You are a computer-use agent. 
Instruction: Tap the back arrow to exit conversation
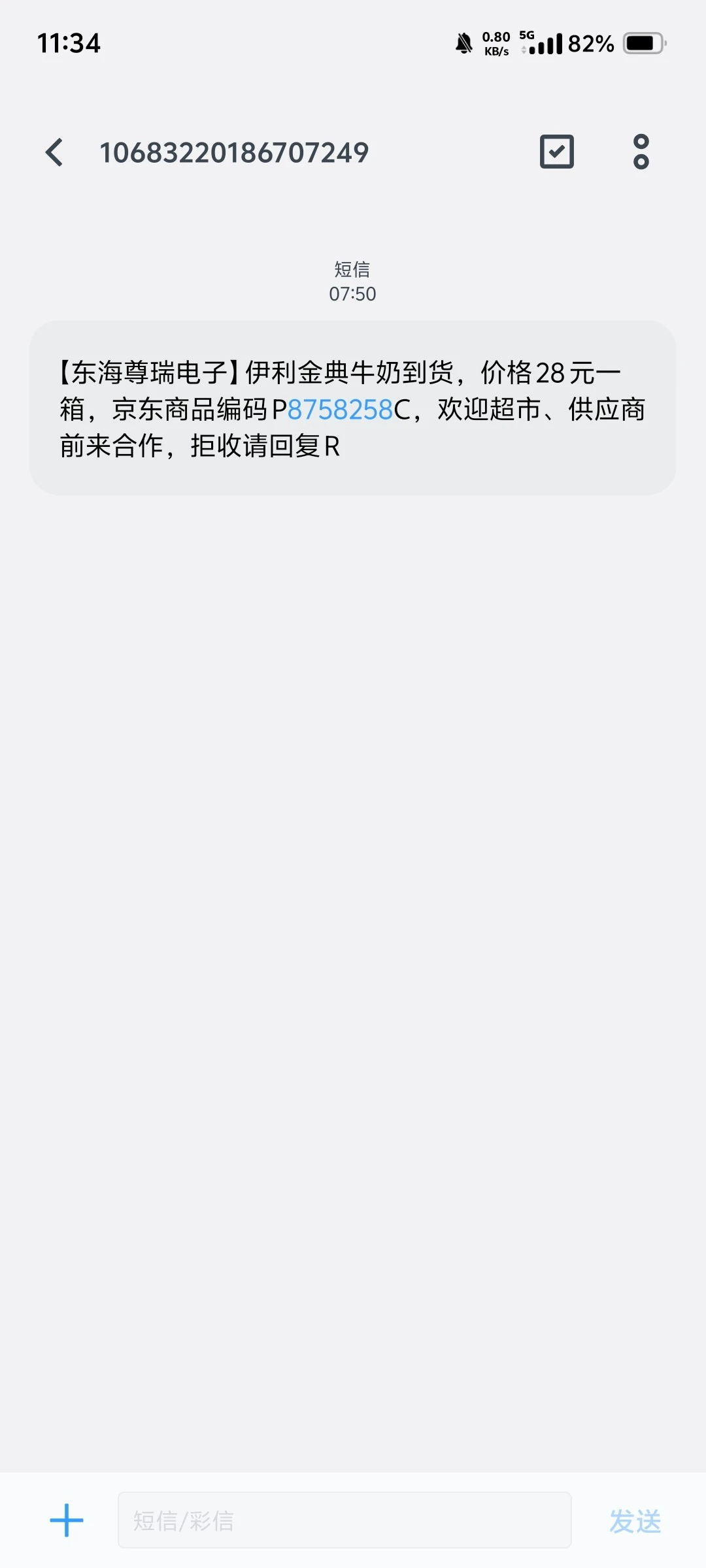pyautogui.click(x=55, y=152)
